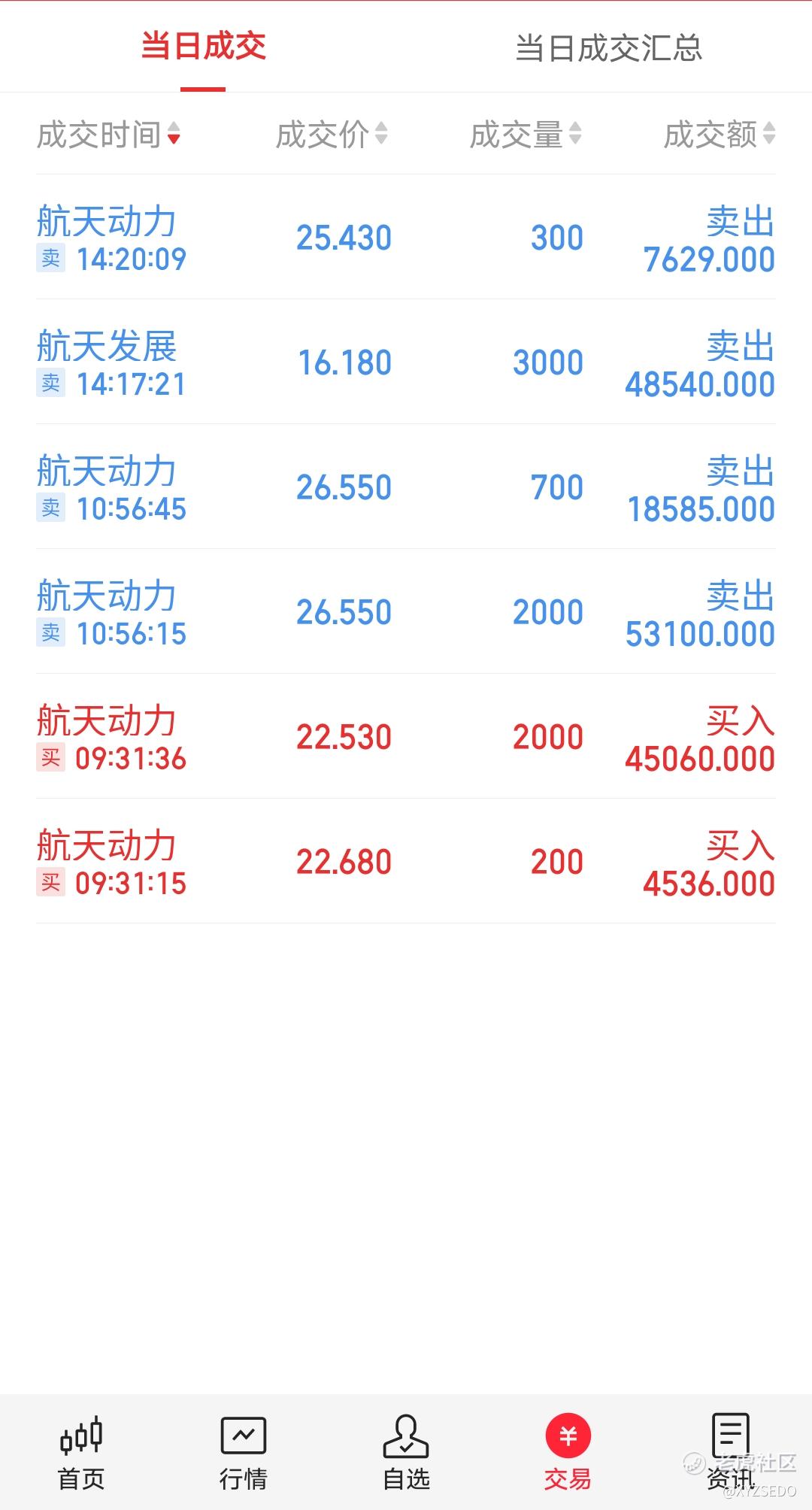Open the 航天发展 sale at 14:17:21
The height and width of the screenshot is (1510, 812).
(406, 362)
